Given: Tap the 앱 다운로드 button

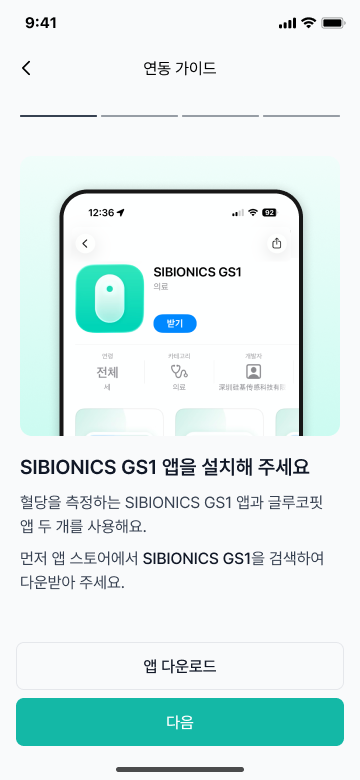Looking at the screenshot, I should (x=180, y=666).
